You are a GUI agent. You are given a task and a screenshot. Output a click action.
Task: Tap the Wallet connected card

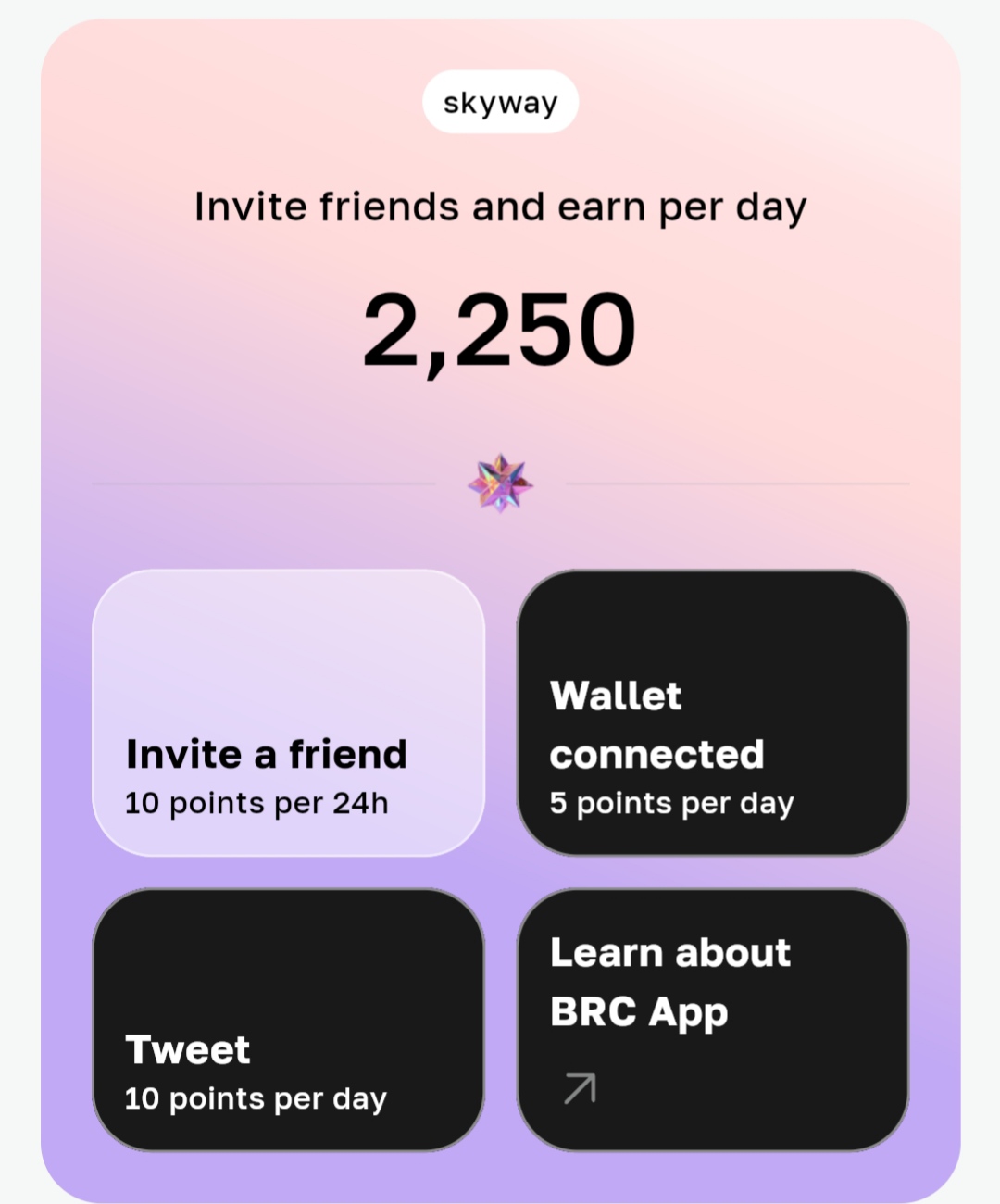tap(712, 712)
